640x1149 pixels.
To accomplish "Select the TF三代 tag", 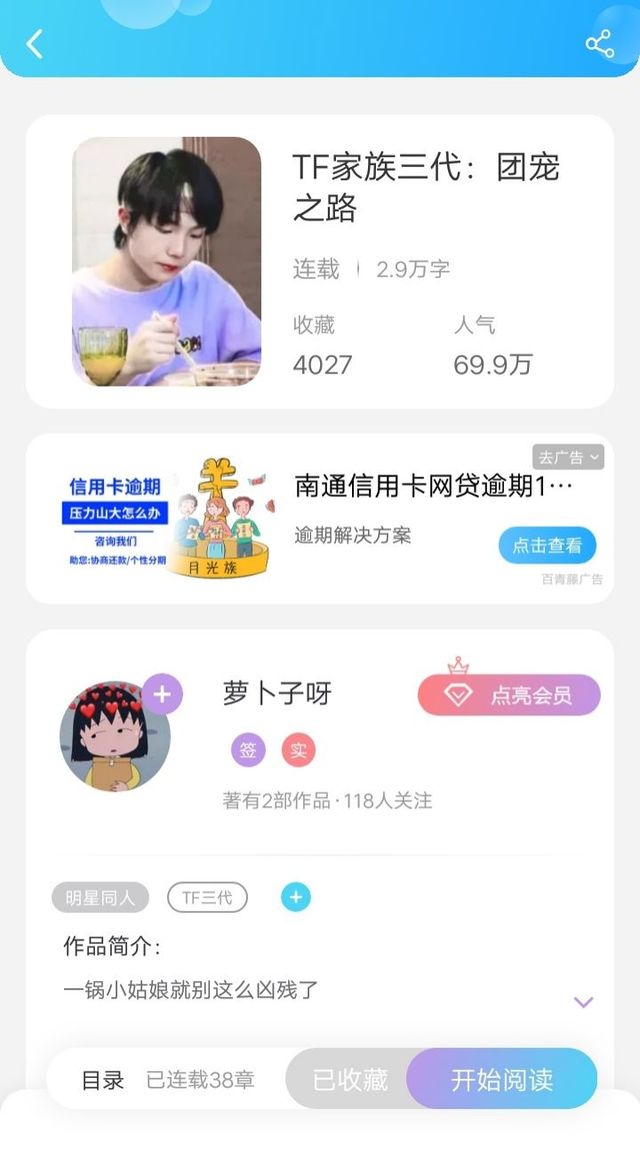I will 207,897.
